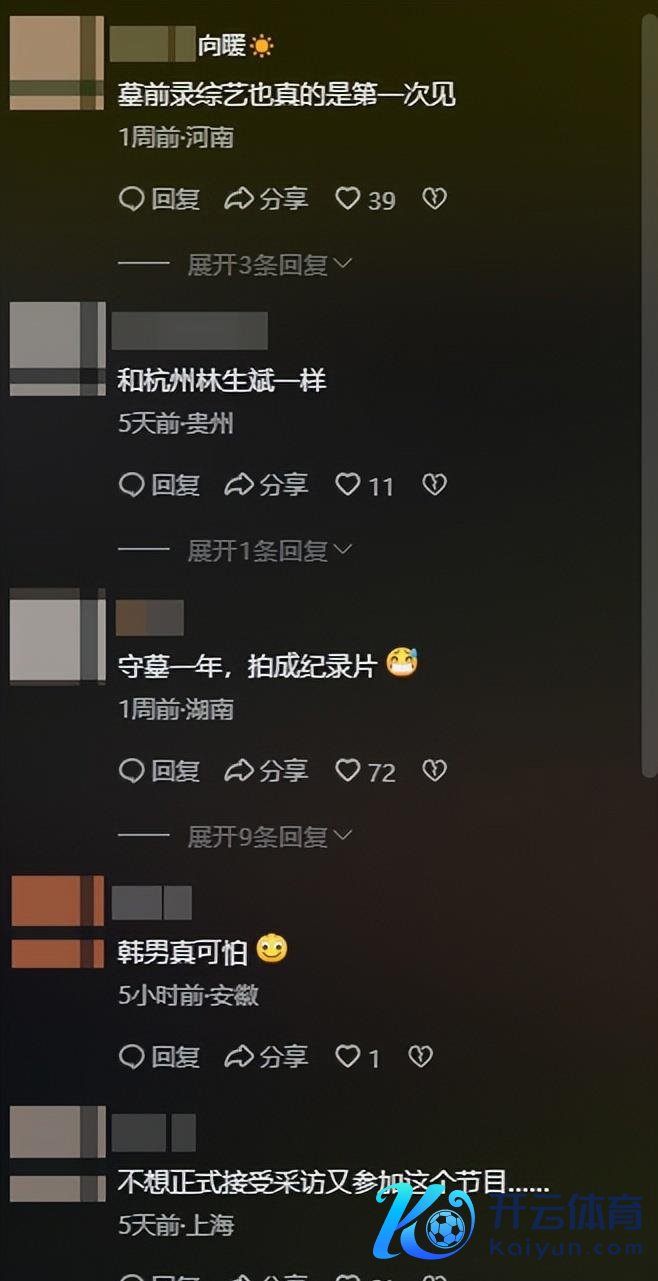658x1281 pixels.
Task: Like the comment with 39 likes
Action: (x=348, y=199)
